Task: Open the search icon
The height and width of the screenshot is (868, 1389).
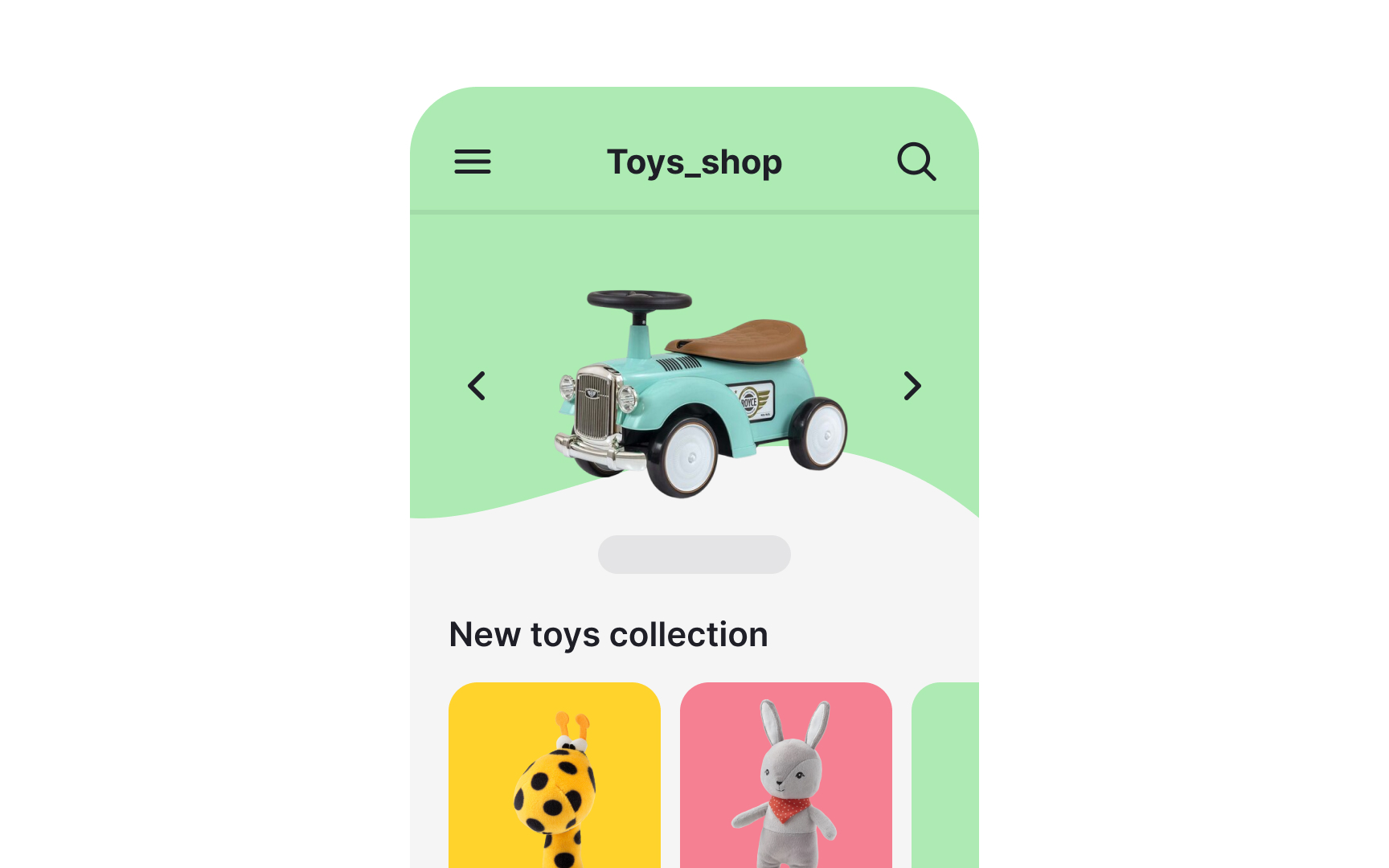Action: point(916,162)
